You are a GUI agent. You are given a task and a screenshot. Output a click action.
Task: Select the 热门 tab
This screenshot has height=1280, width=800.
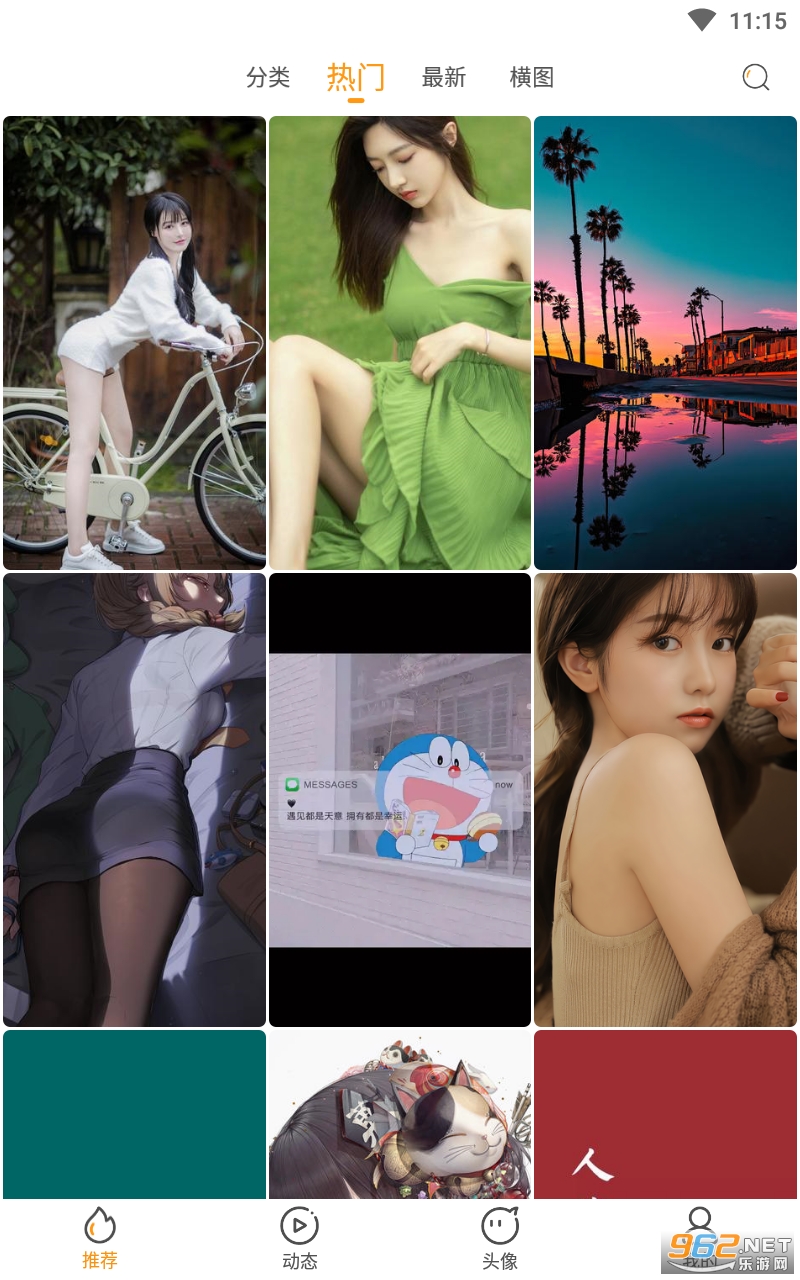[x=356, y=78]
